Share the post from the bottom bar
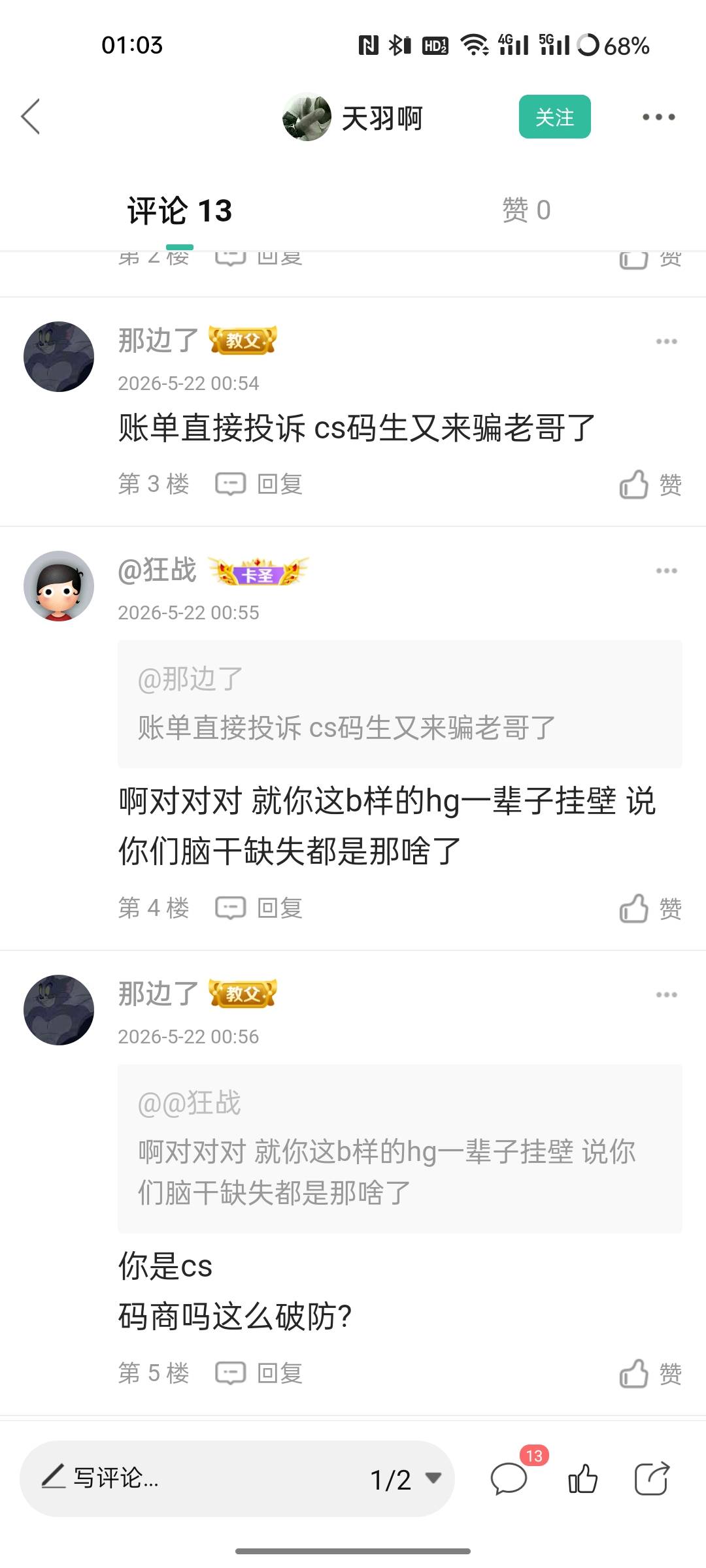This screenshot has height=1568, width=706. [x=652, y=1478]
